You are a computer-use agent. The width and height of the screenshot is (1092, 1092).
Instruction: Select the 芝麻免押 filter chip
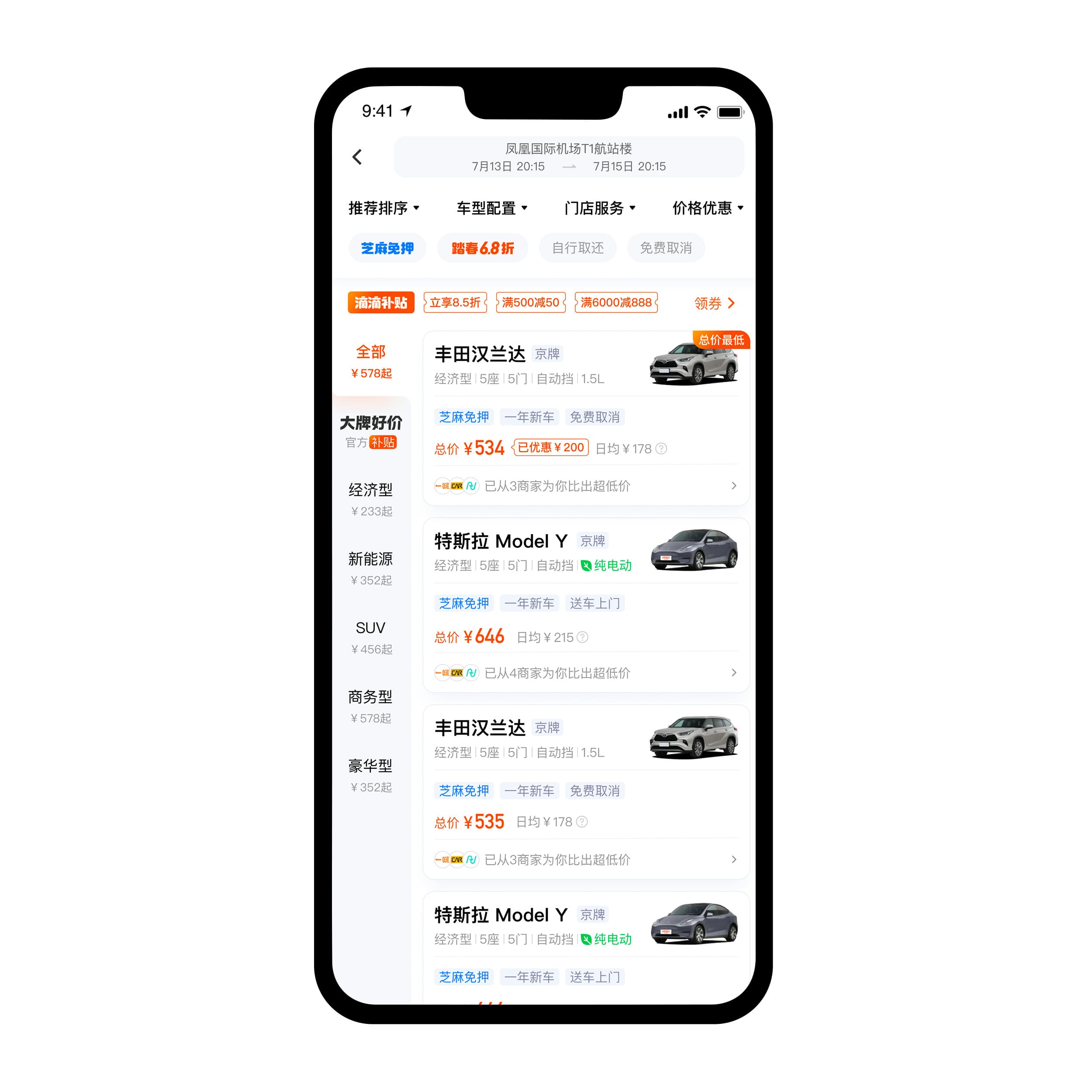pos(387,248)
